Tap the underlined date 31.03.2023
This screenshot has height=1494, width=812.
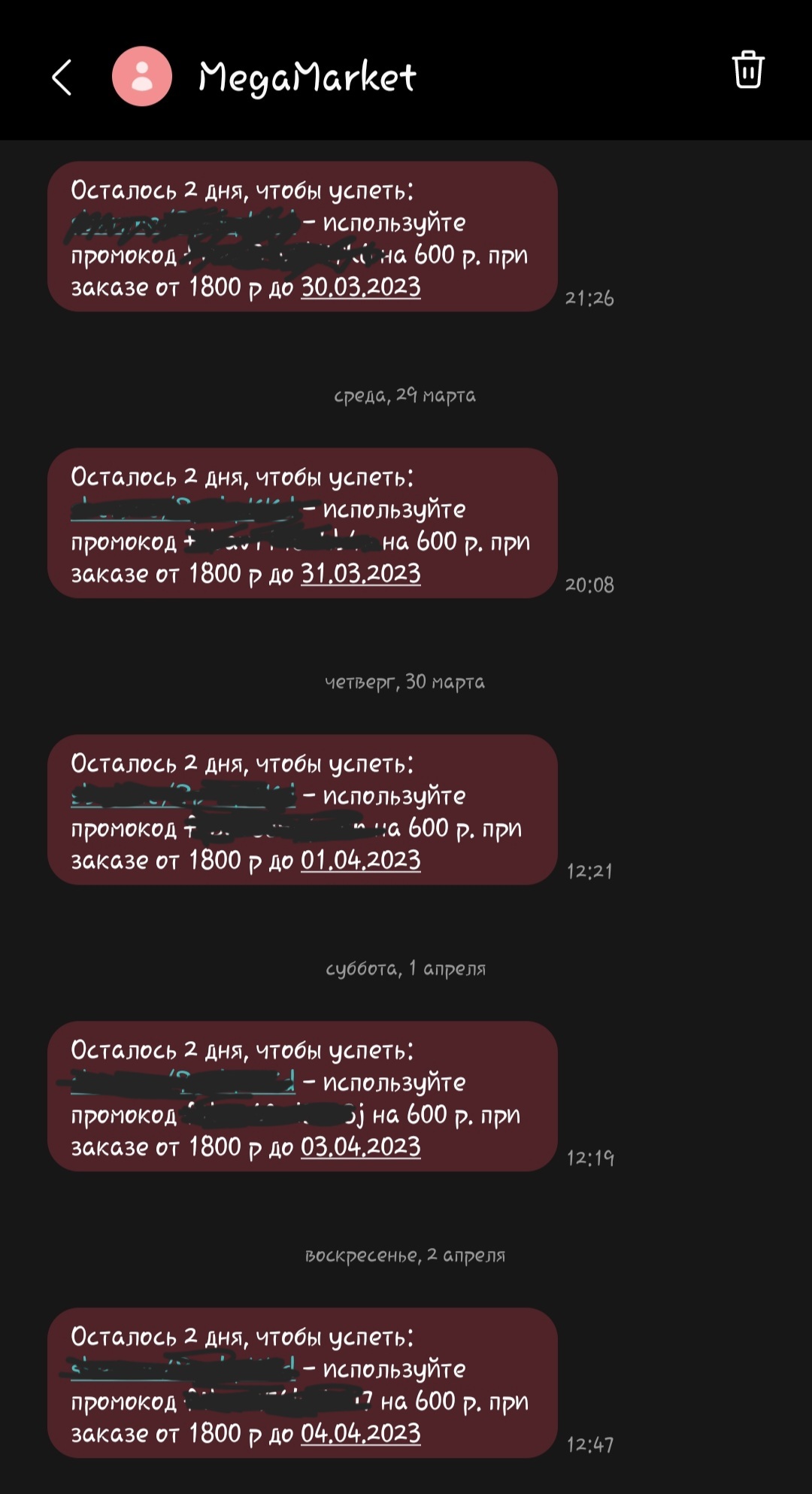pyautogui.click(x=360, y=573)
